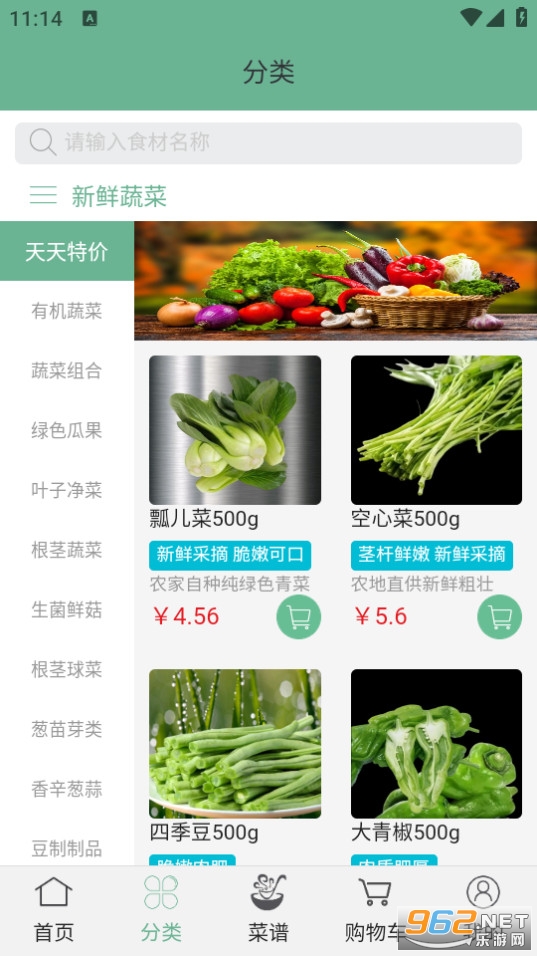This screenshot has width=537, height=956.
Task: Open the 绿色瓜果 category
Action: (x=67, y=430)
